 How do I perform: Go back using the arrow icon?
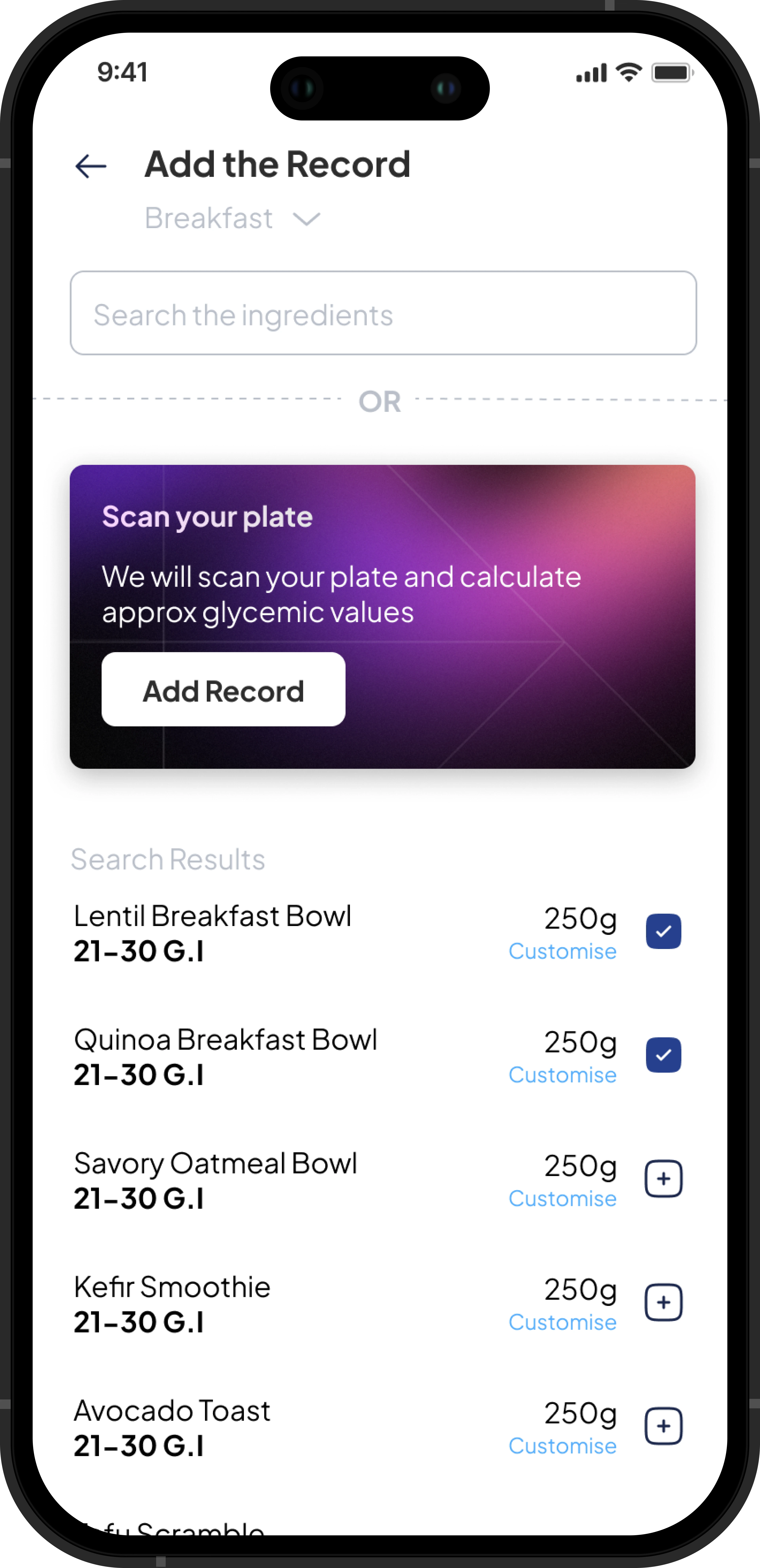[91, 166]
